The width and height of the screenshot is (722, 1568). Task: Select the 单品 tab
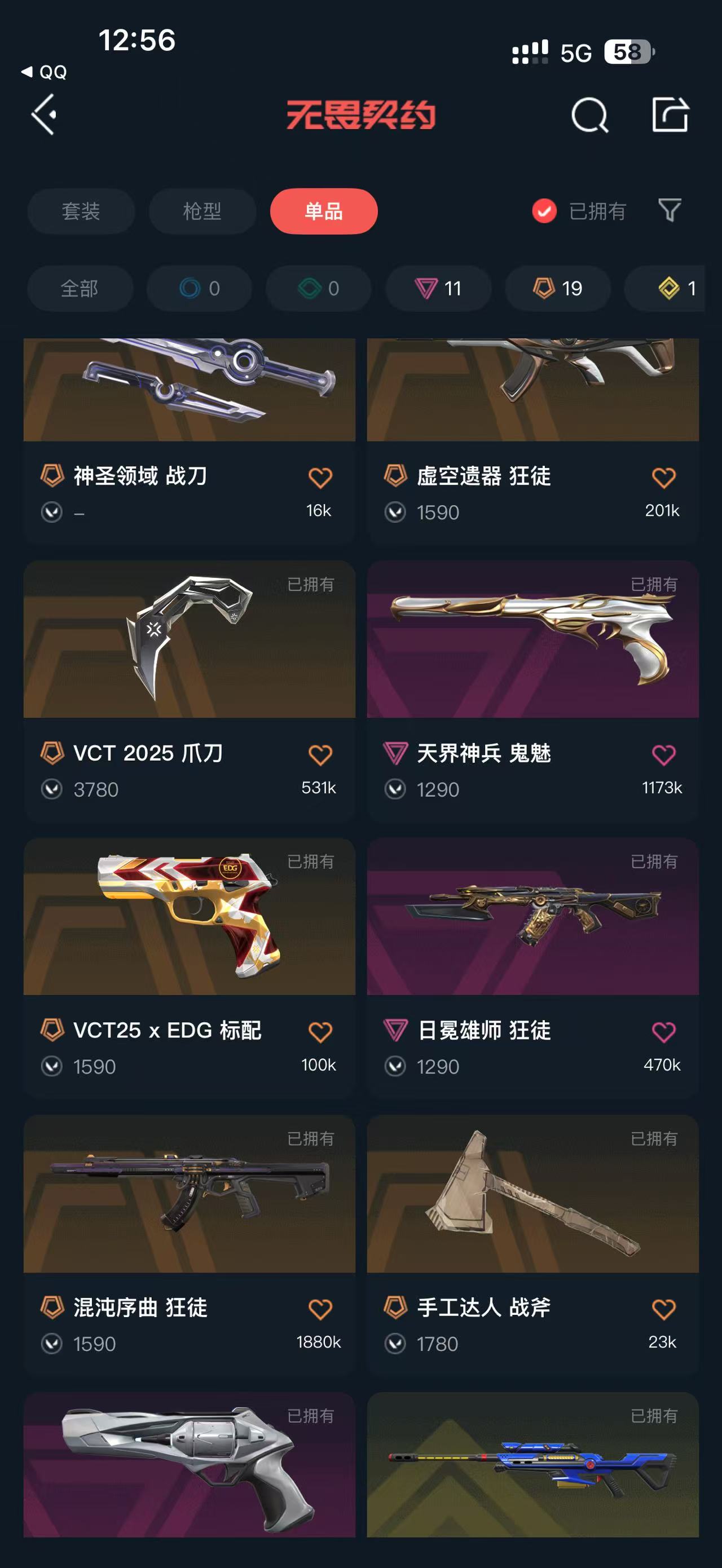click(x=324, y=211)
